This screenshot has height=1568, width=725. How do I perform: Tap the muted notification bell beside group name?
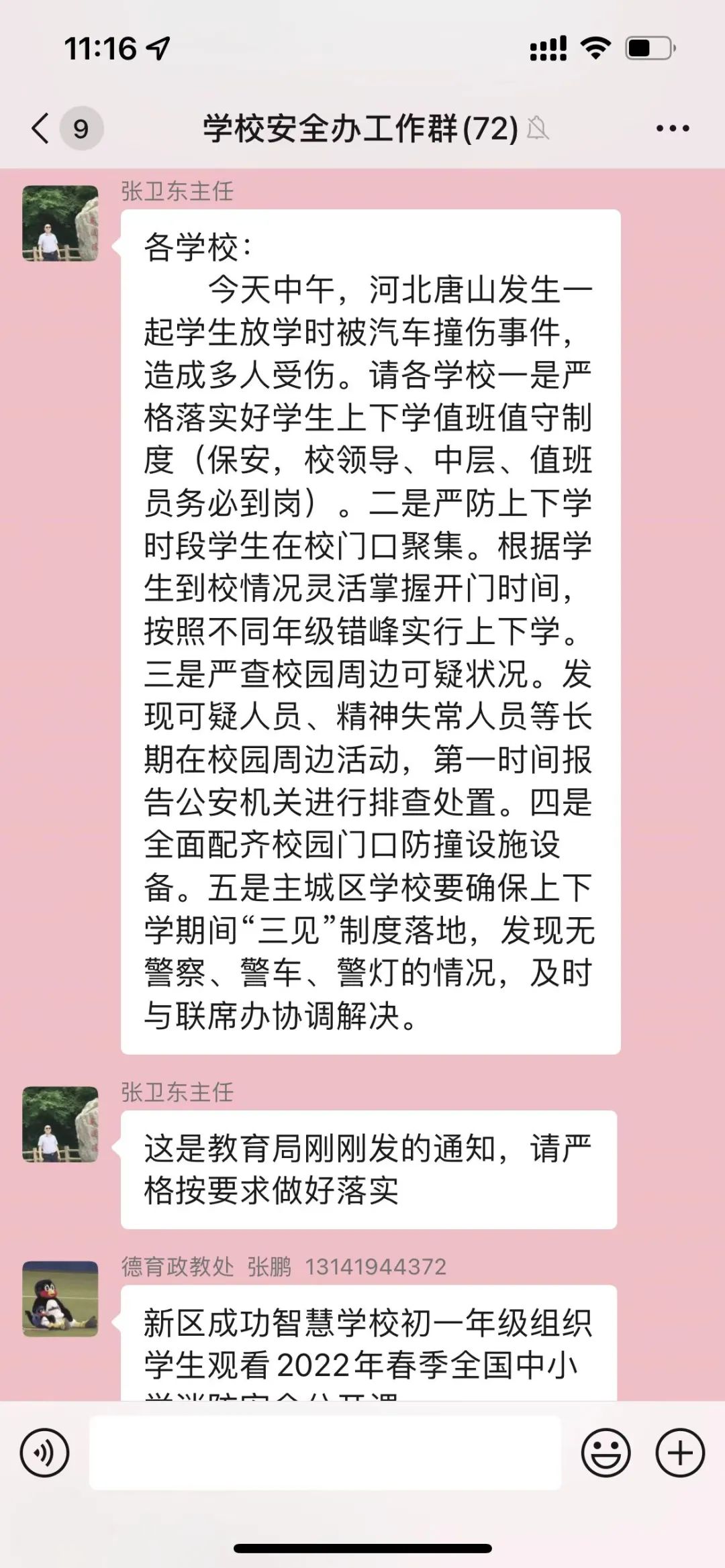tap(537, 127)
